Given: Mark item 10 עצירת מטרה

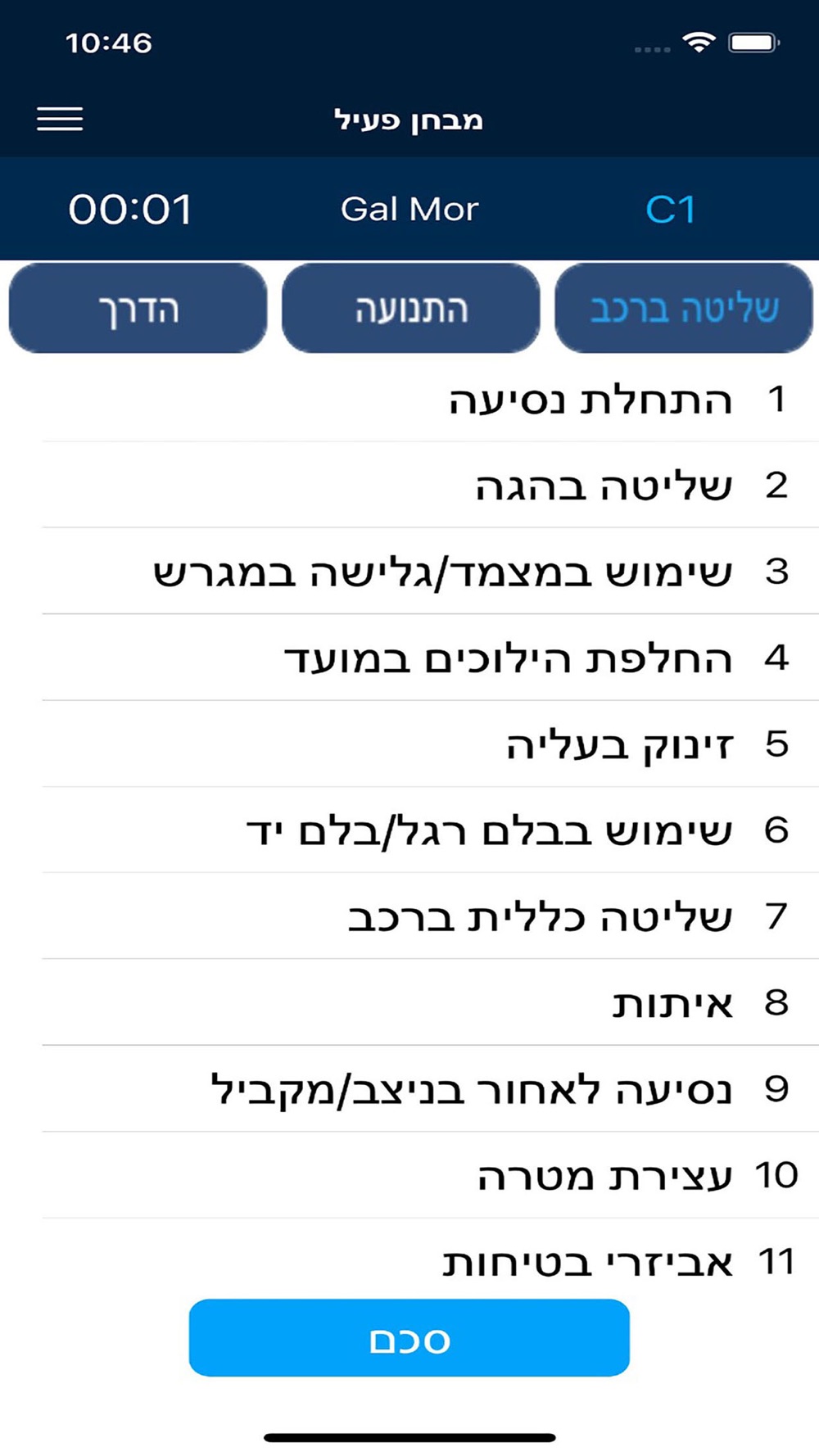Looking at the screenshot, I should pyautogui.click(x=430, y=1175).
